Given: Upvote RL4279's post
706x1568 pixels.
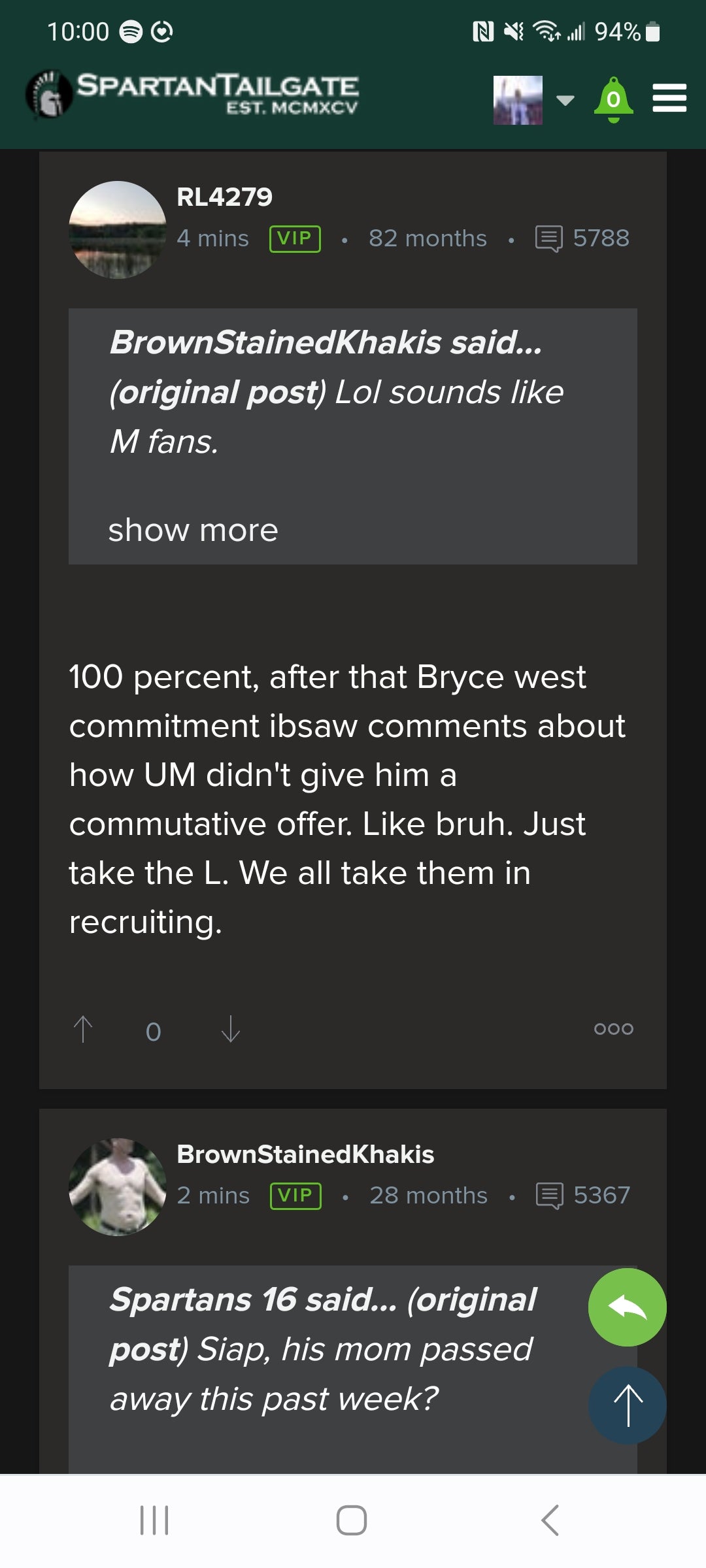Looking at the screenshot, I should [82, 1029].
